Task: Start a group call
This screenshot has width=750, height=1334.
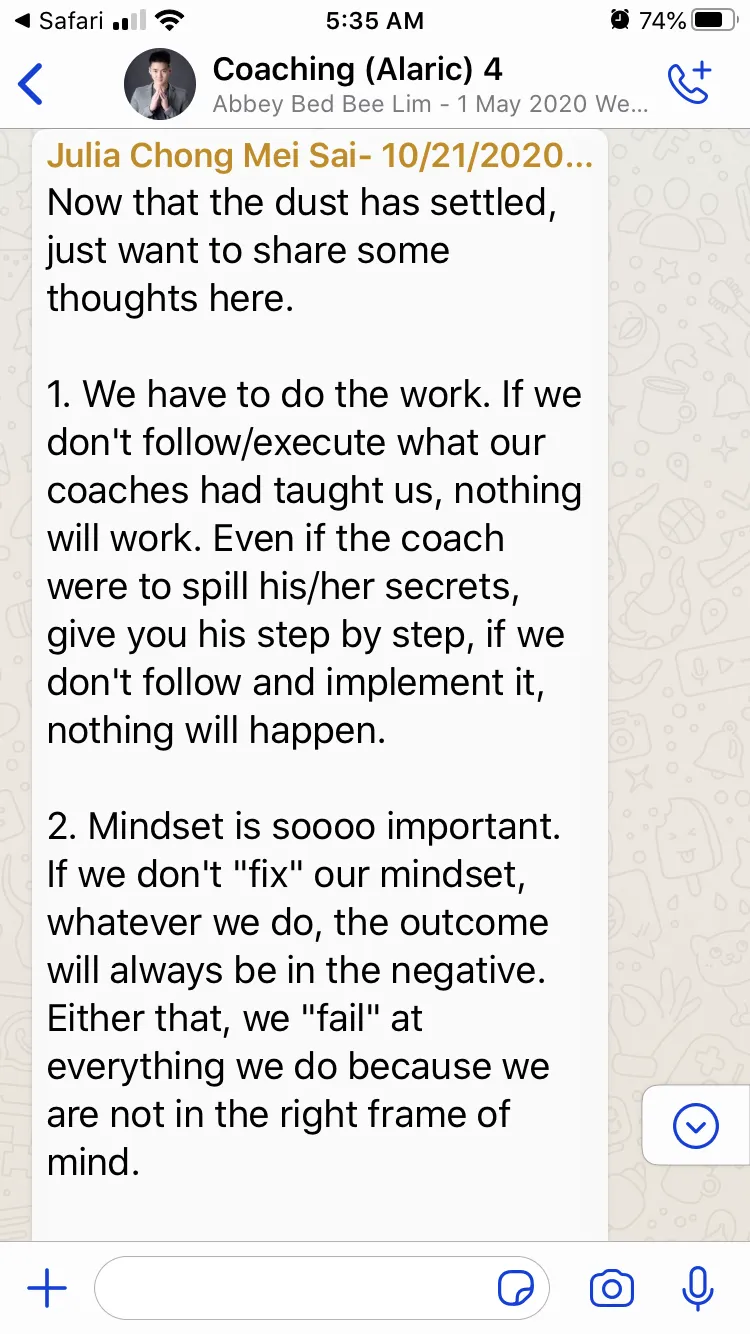Action: [x=689, y=83]
